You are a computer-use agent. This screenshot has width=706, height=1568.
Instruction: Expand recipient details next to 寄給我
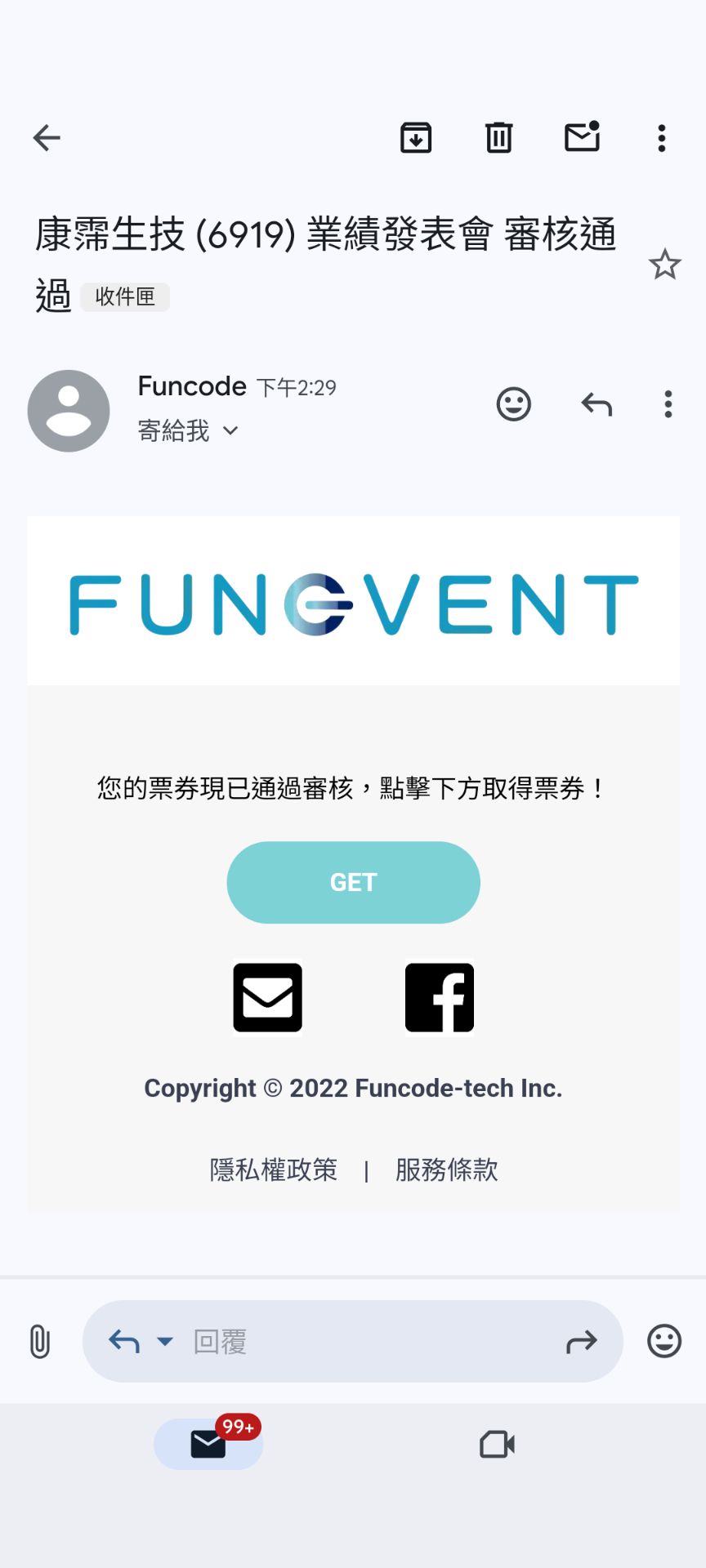point(230,430)
